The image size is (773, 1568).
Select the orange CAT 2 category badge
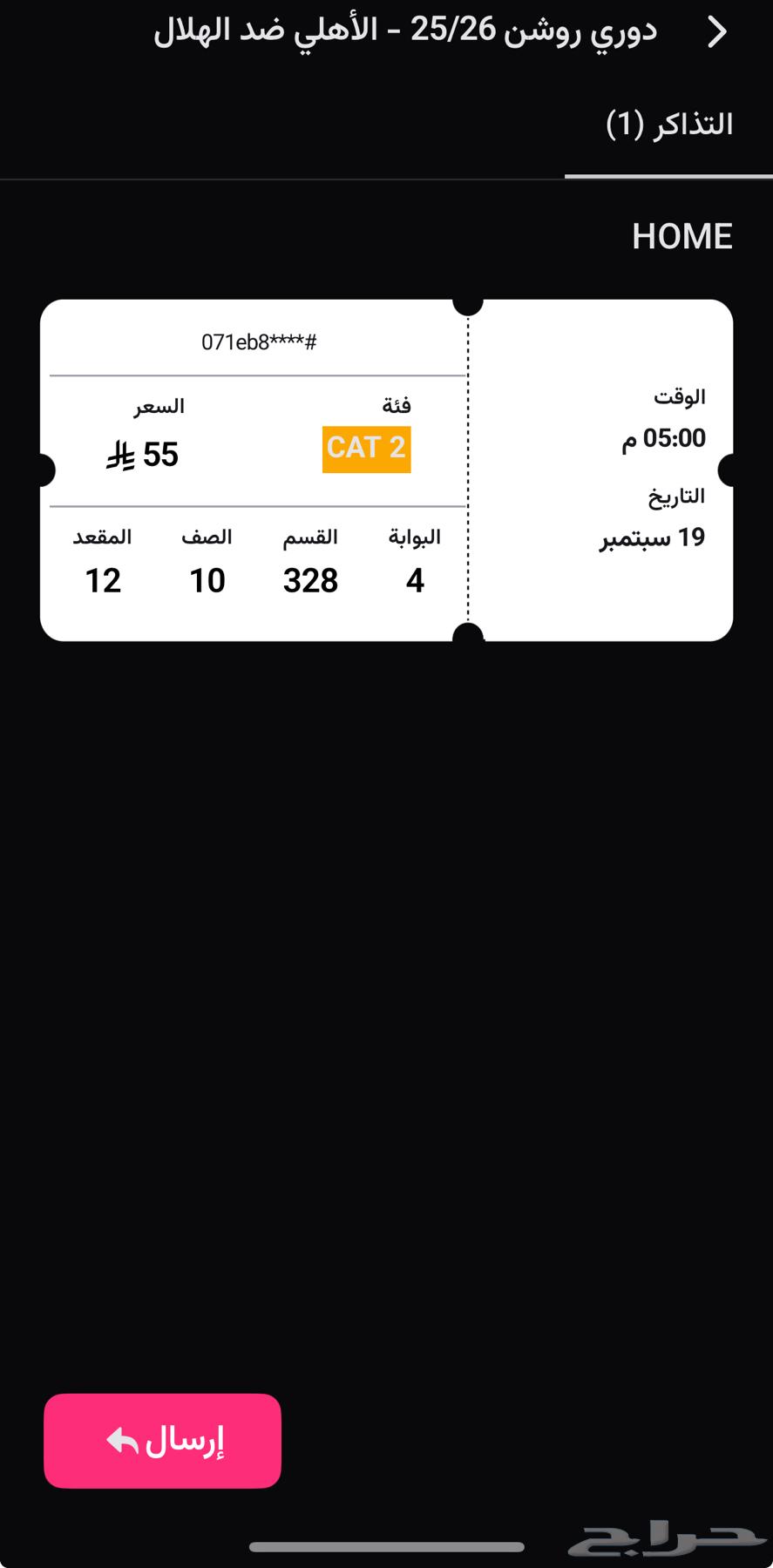(x=366, y=450)
